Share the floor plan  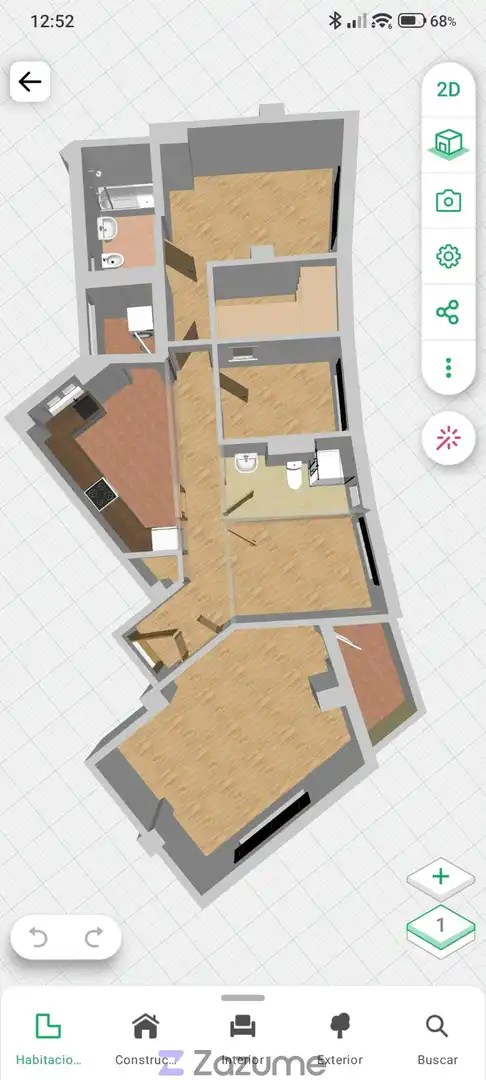click(448, 312)
